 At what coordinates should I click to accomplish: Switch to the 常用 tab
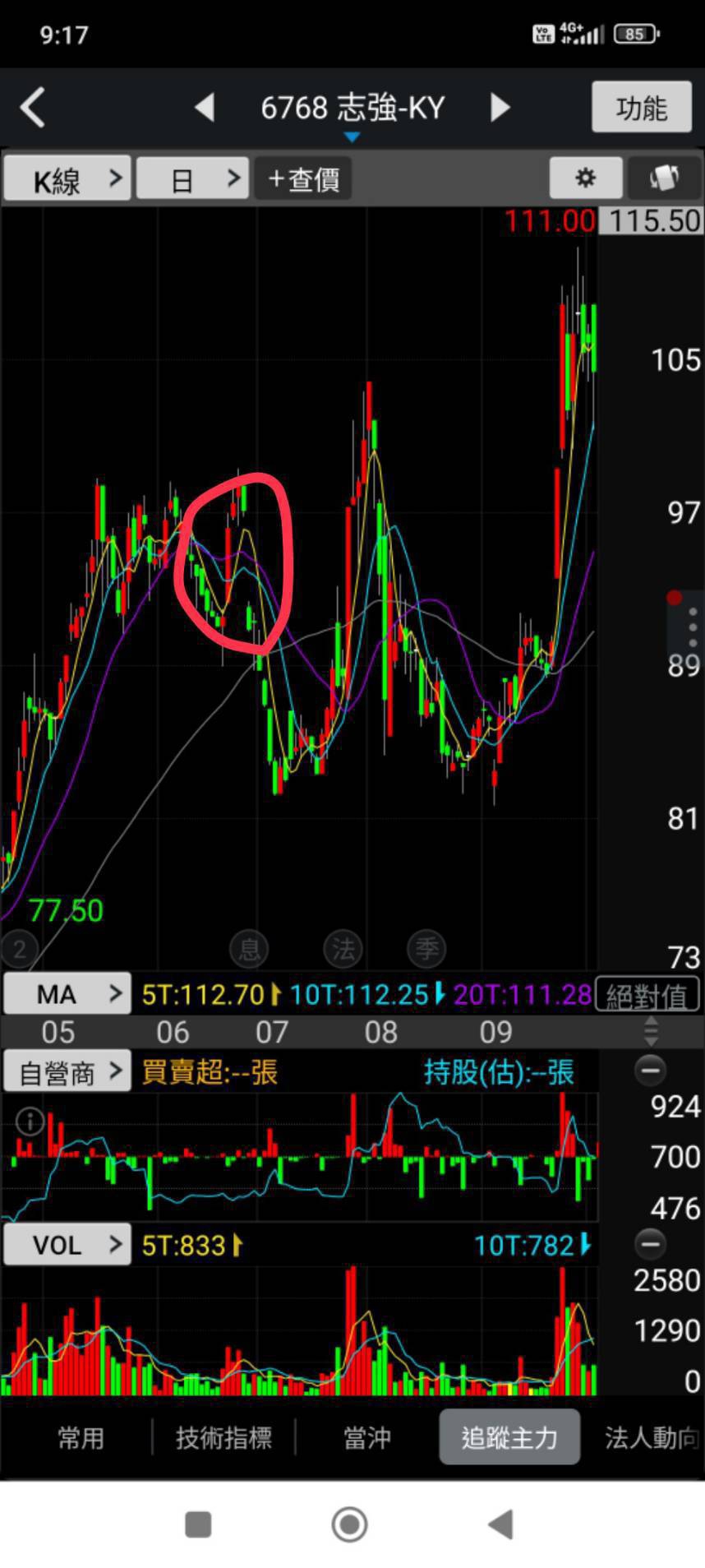click(x=81, y=1437)
